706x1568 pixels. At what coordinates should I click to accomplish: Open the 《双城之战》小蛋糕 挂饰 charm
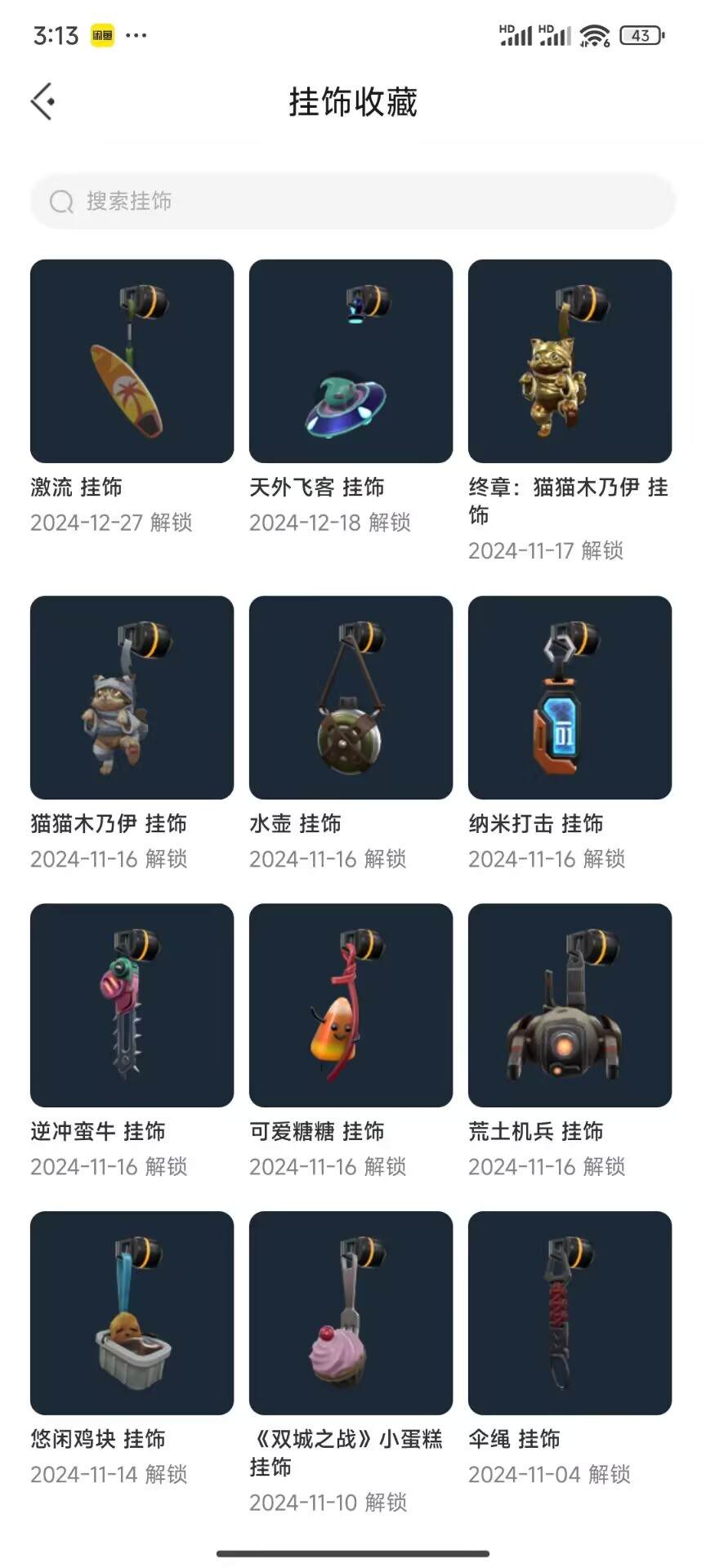350,1313
